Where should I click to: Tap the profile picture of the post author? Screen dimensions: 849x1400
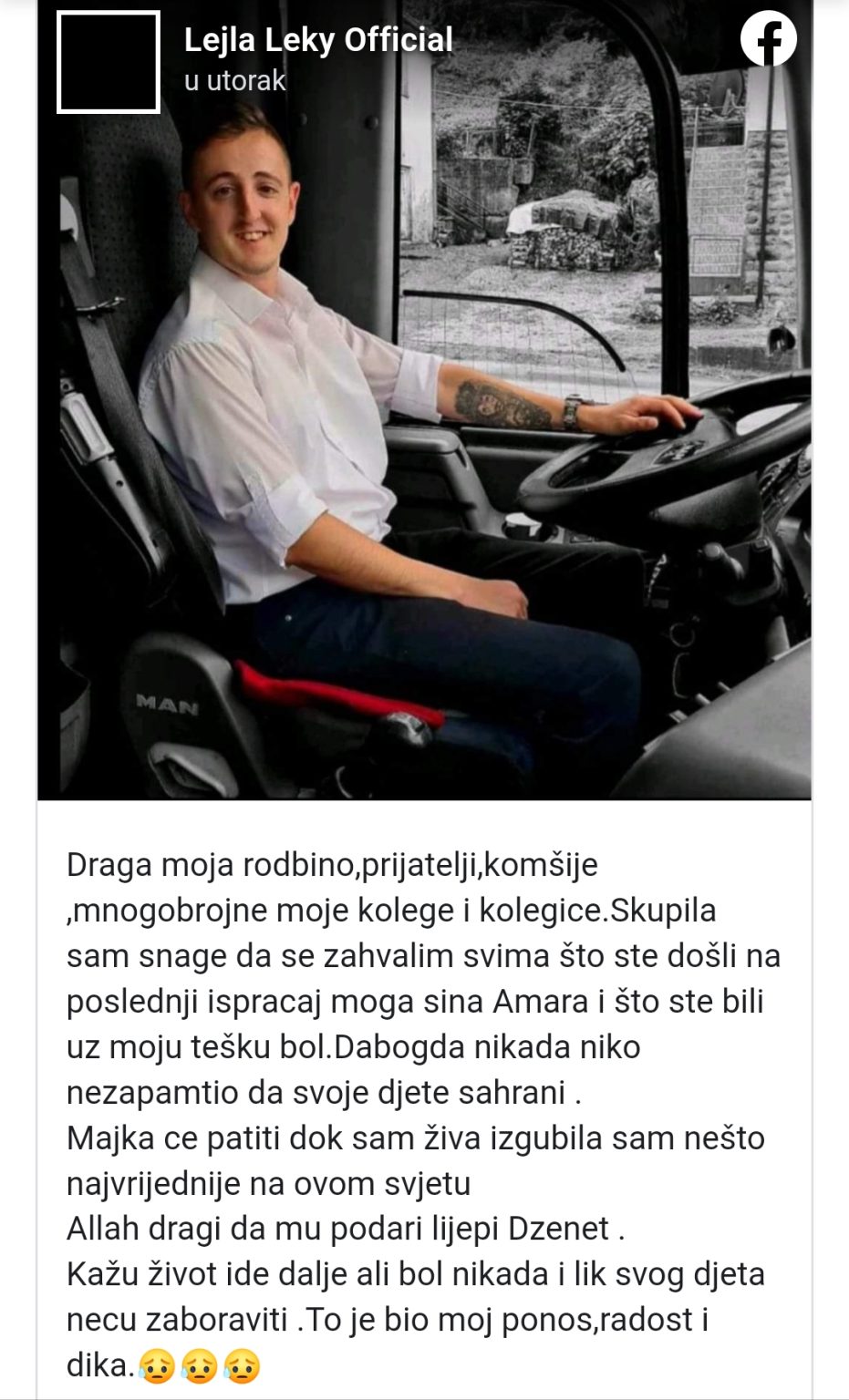pyautogui.click(x=109, y=62)
